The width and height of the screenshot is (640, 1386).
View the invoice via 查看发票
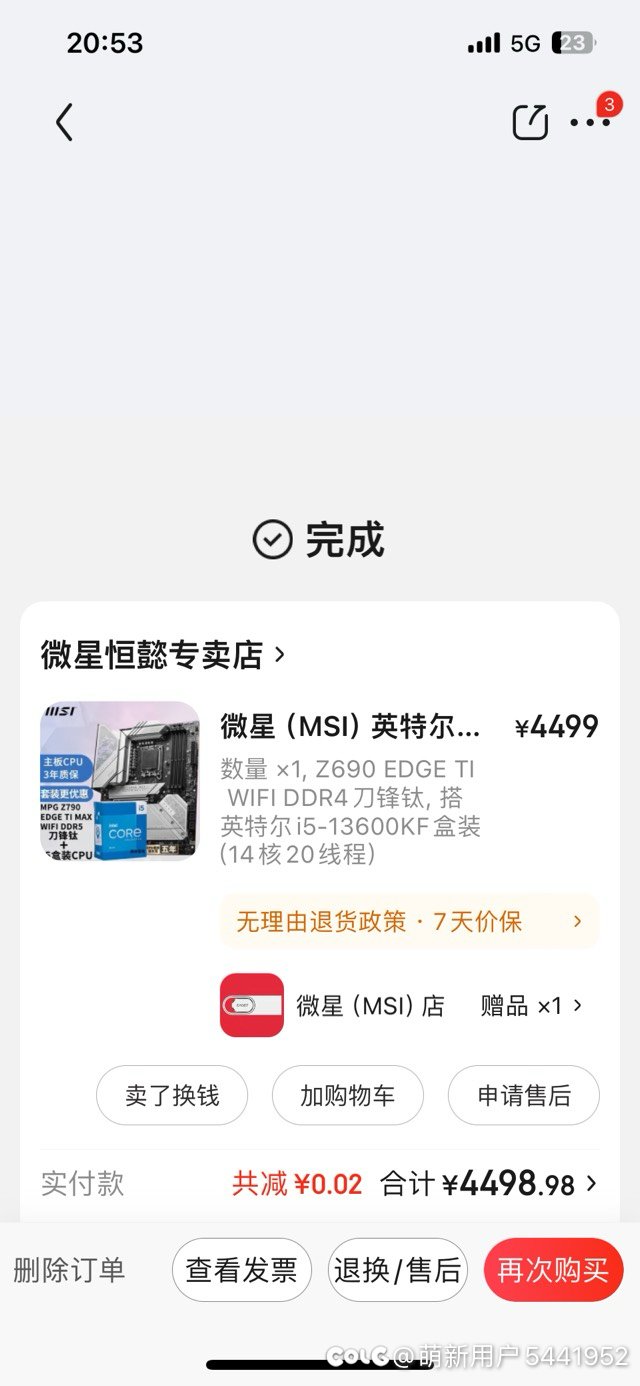click(x=242, y=1270)
